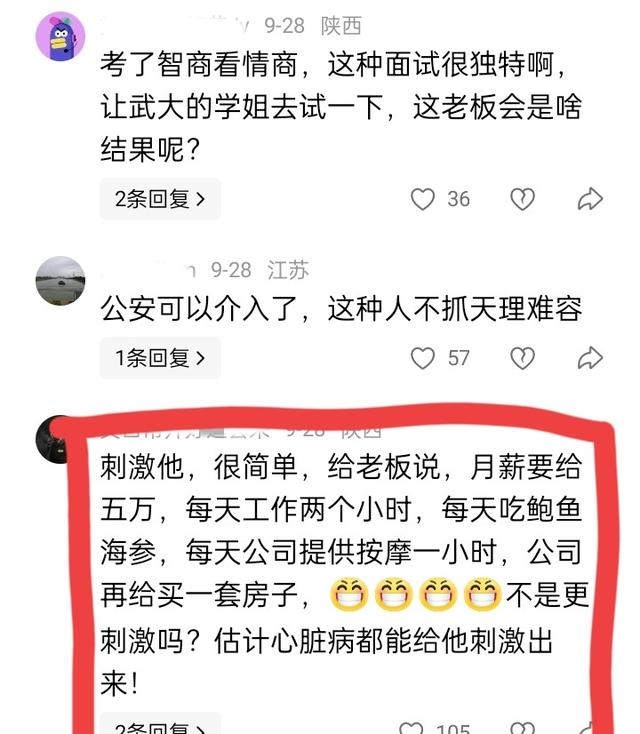Share the 公安可以介入了 comment
Viewport: 640px width, 734px height.
(x=590, y=357)
